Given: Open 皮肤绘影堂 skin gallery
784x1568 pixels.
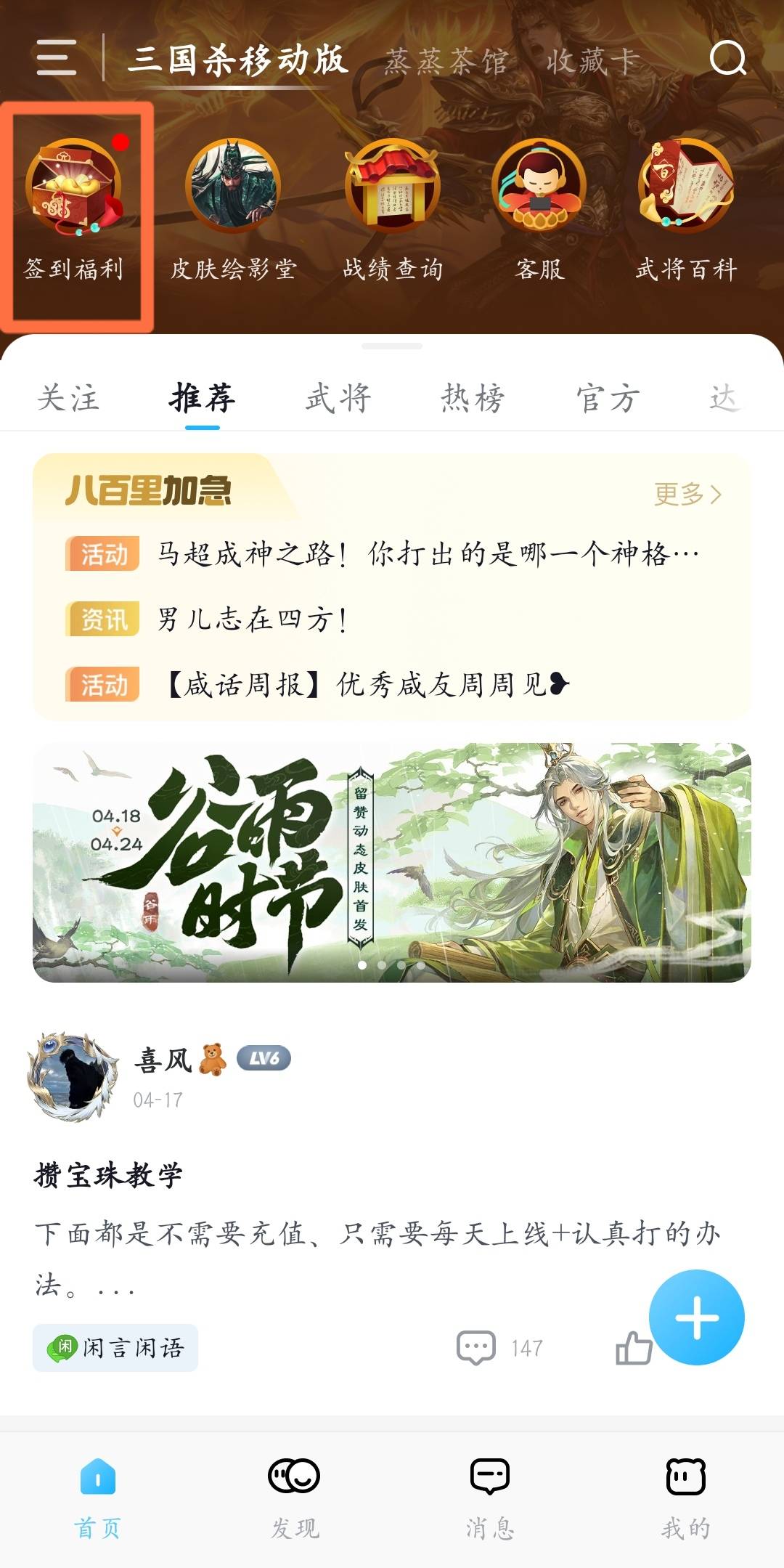Looking at the screenshot, I should [x=233, y=211].
